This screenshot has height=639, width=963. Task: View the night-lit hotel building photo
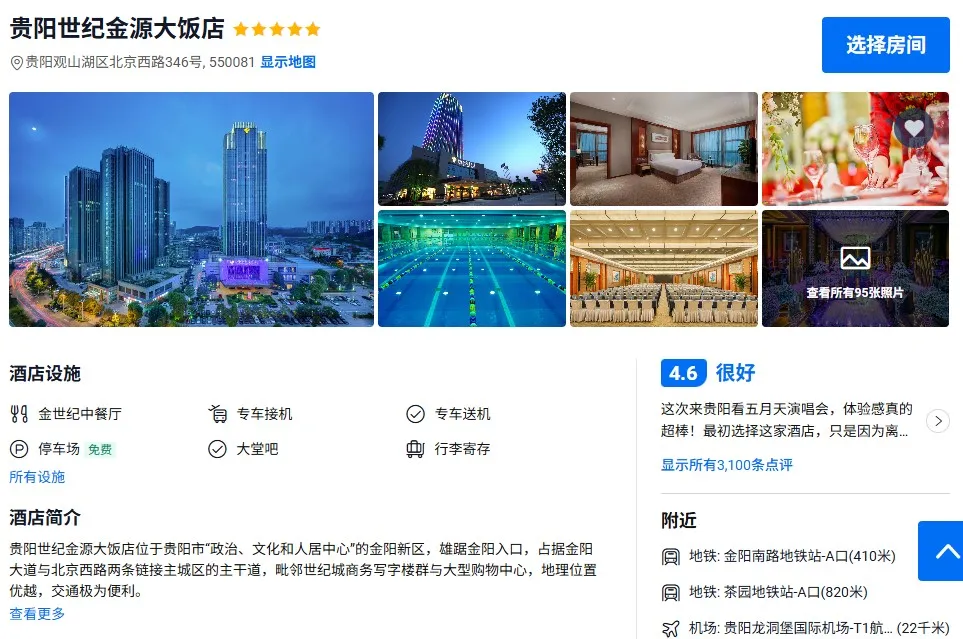pos(472,149)
